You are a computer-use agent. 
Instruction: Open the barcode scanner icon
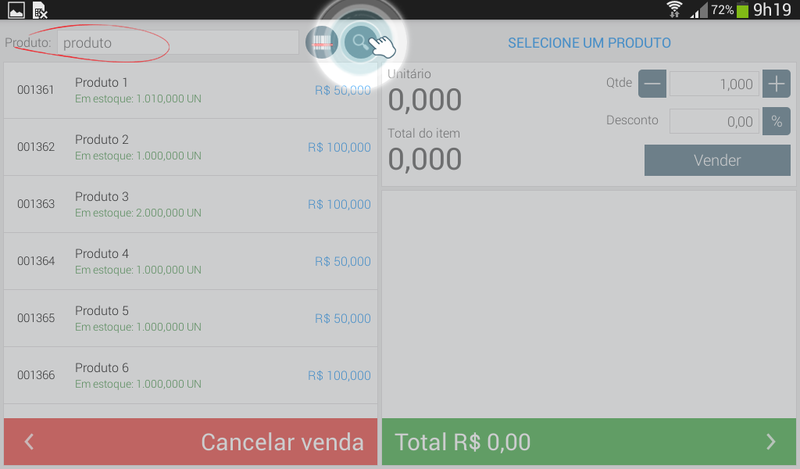click(321, 43)
